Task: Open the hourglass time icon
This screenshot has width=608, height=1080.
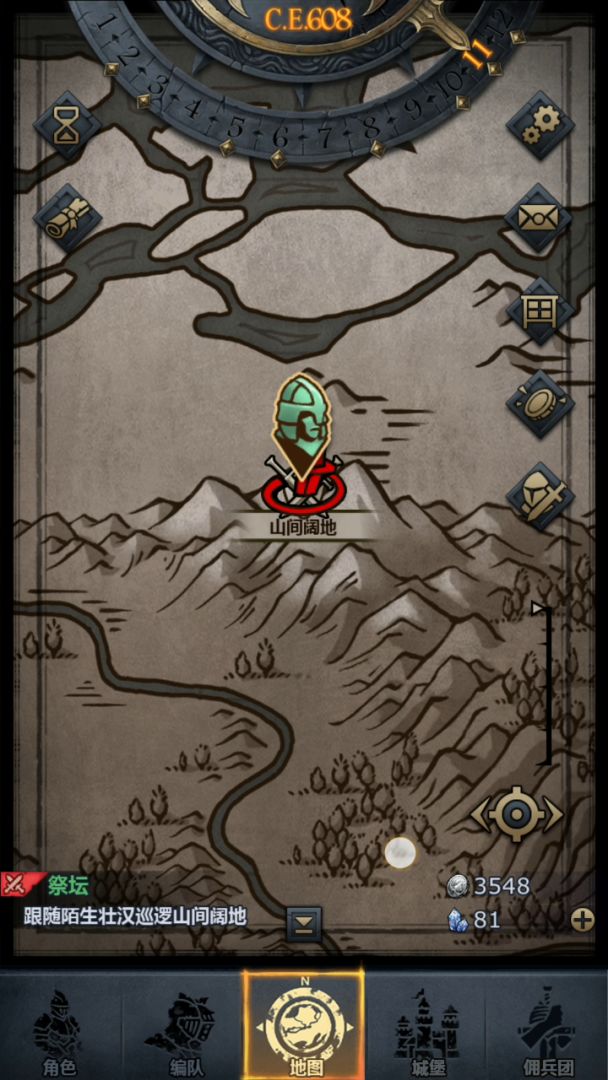Action: tap(67, 126)
